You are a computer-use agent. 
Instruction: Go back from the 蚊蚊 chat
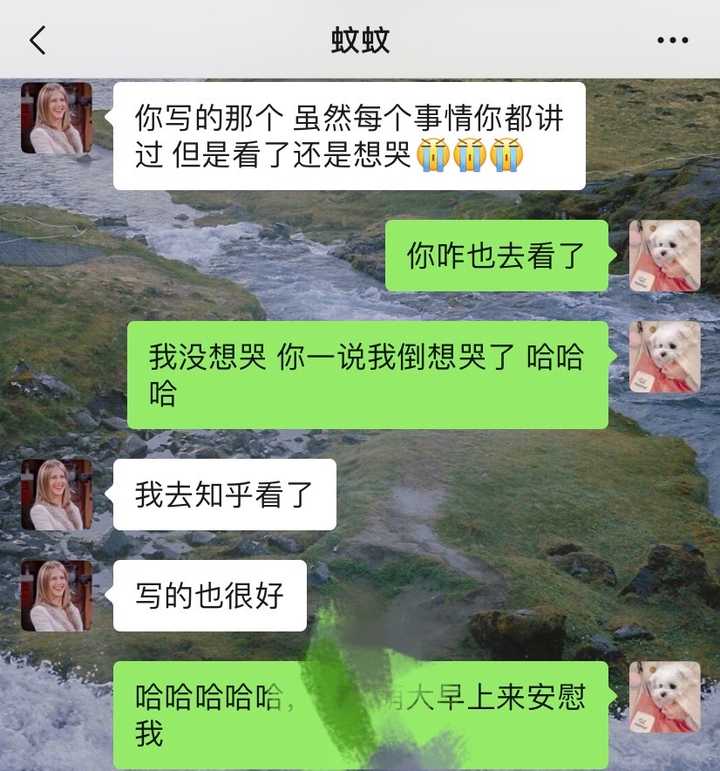(38, 40)
